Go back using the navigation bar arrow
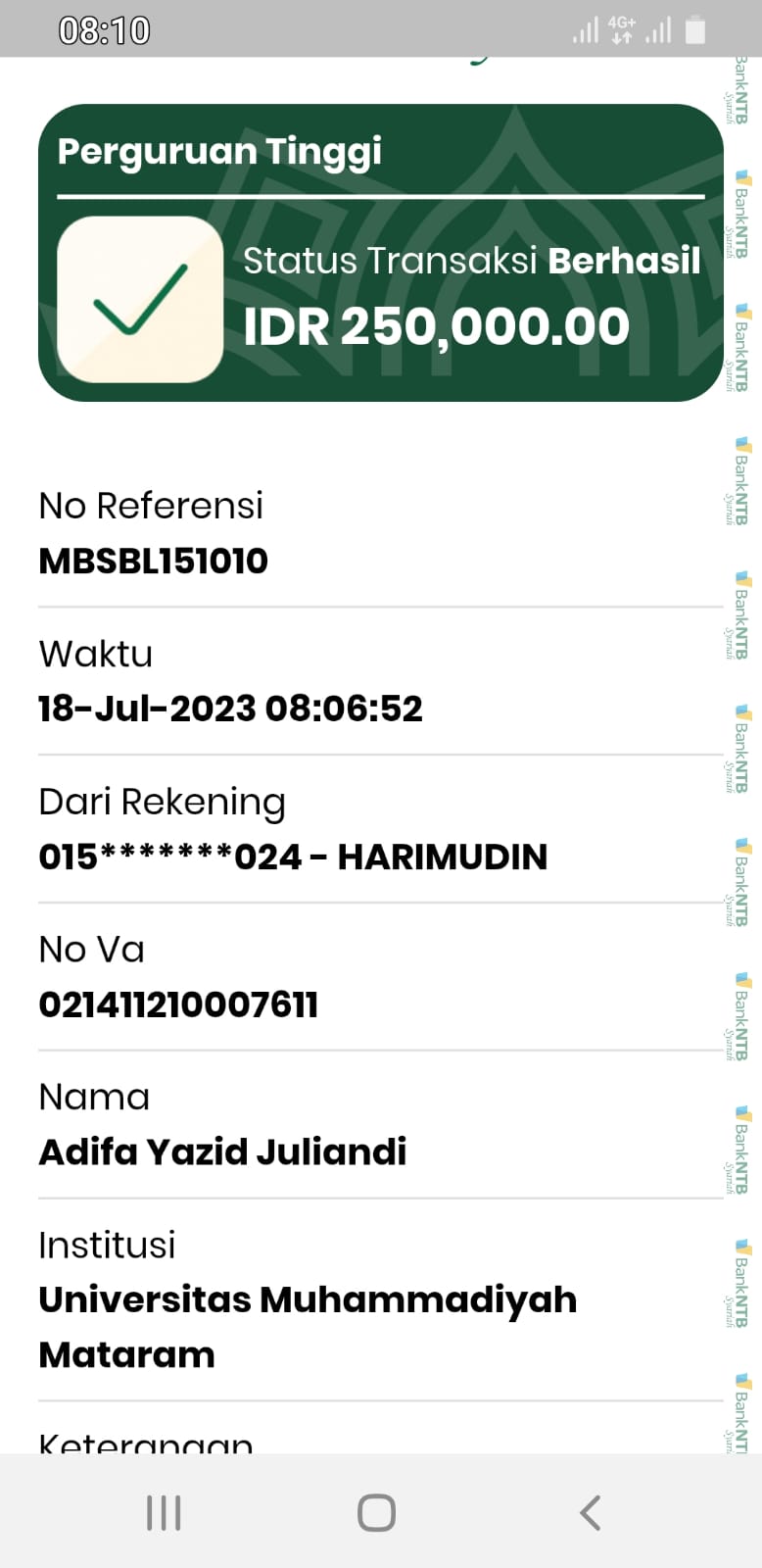The width and height of the screenshot is (762, 1568). tap(590, 1512)
